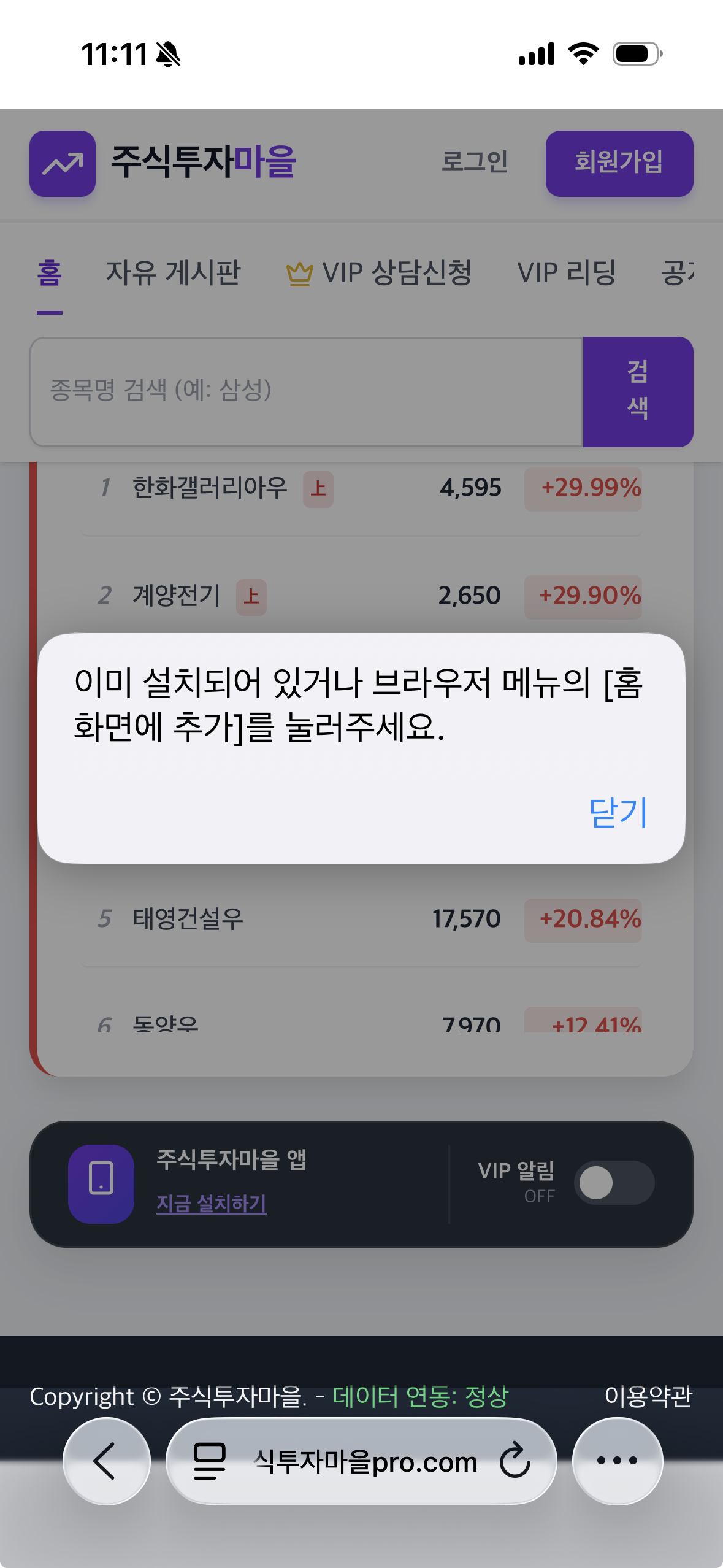723x1568 pixels.
Task: Reload the page in the address bar
Action: [515, 1461]
